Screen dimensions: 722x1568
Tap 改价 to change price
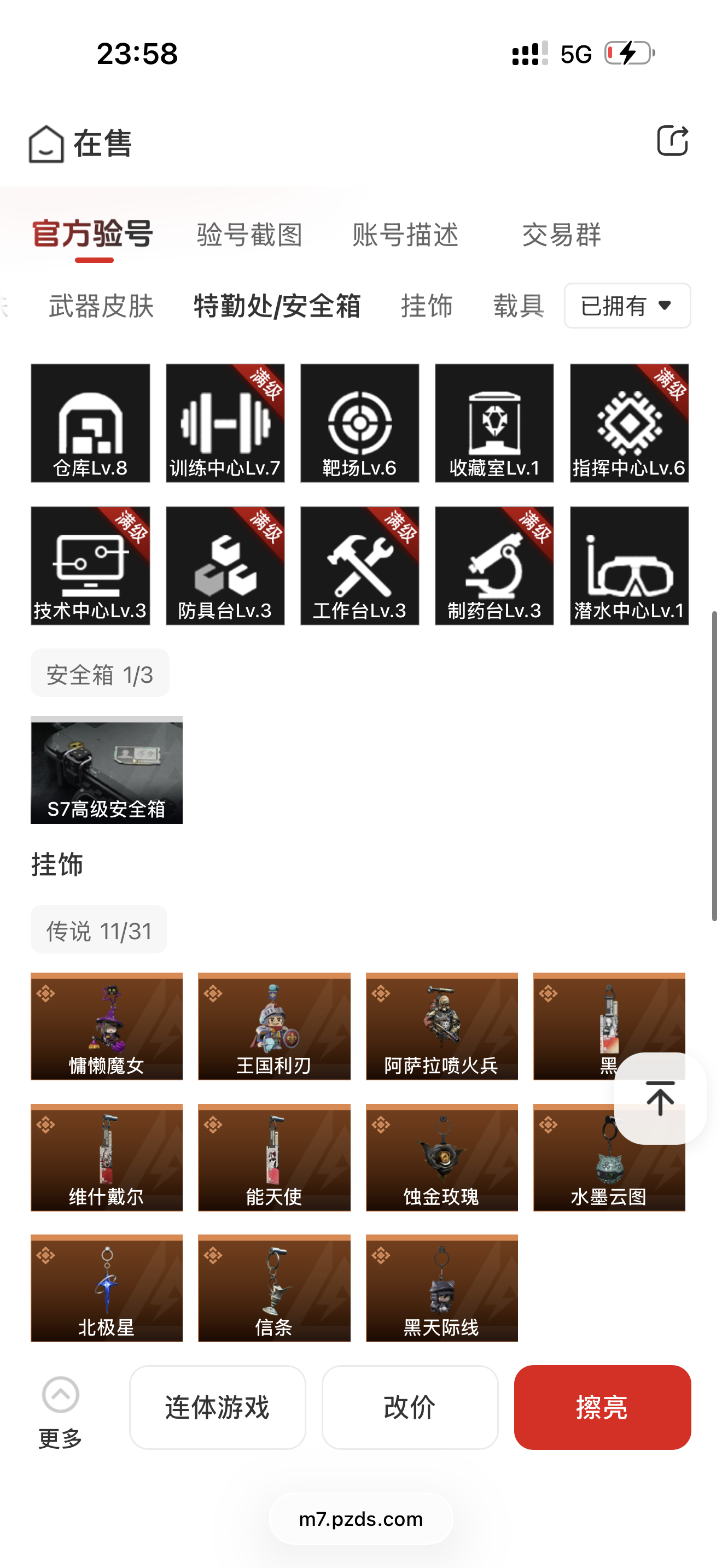click(x=410, y=1407)
